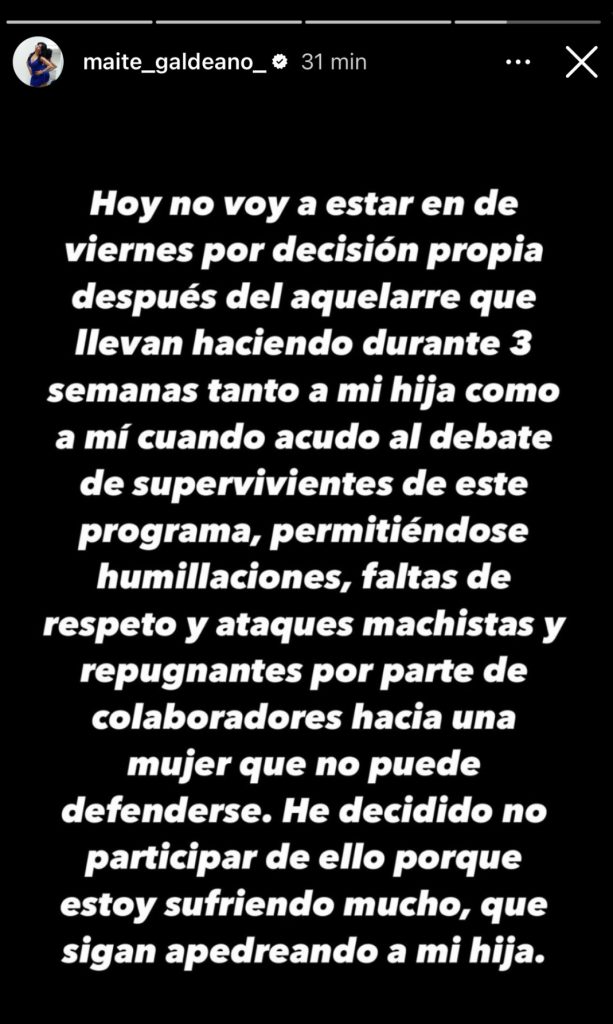Close the story viewer
613x1024 pixels.
tap(581, 62)
